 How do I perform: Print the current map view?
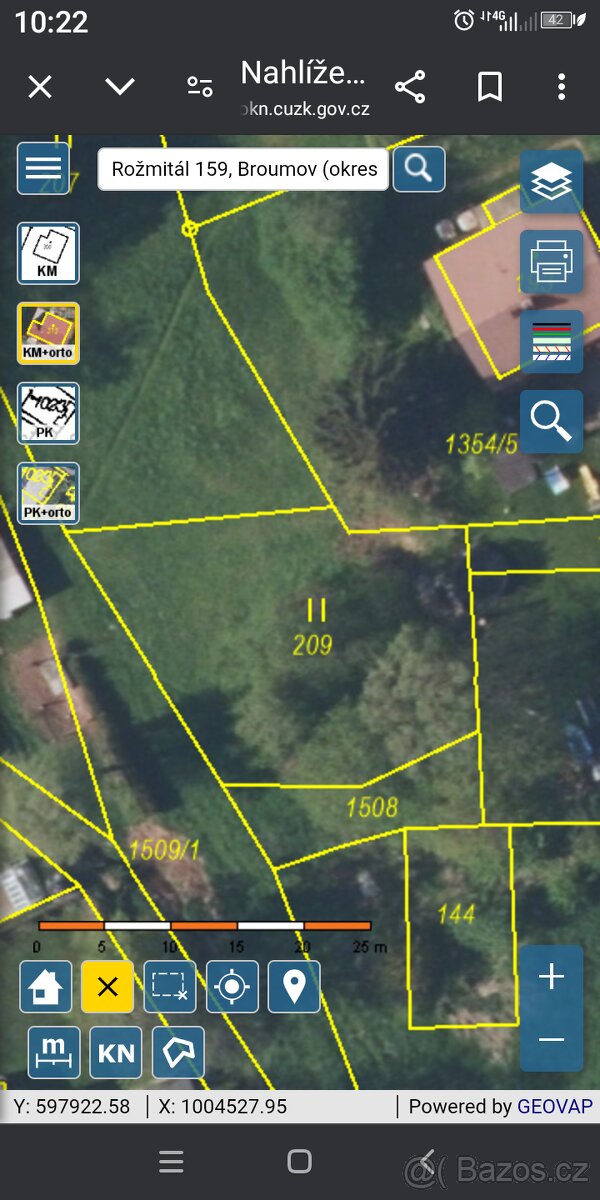551,262
